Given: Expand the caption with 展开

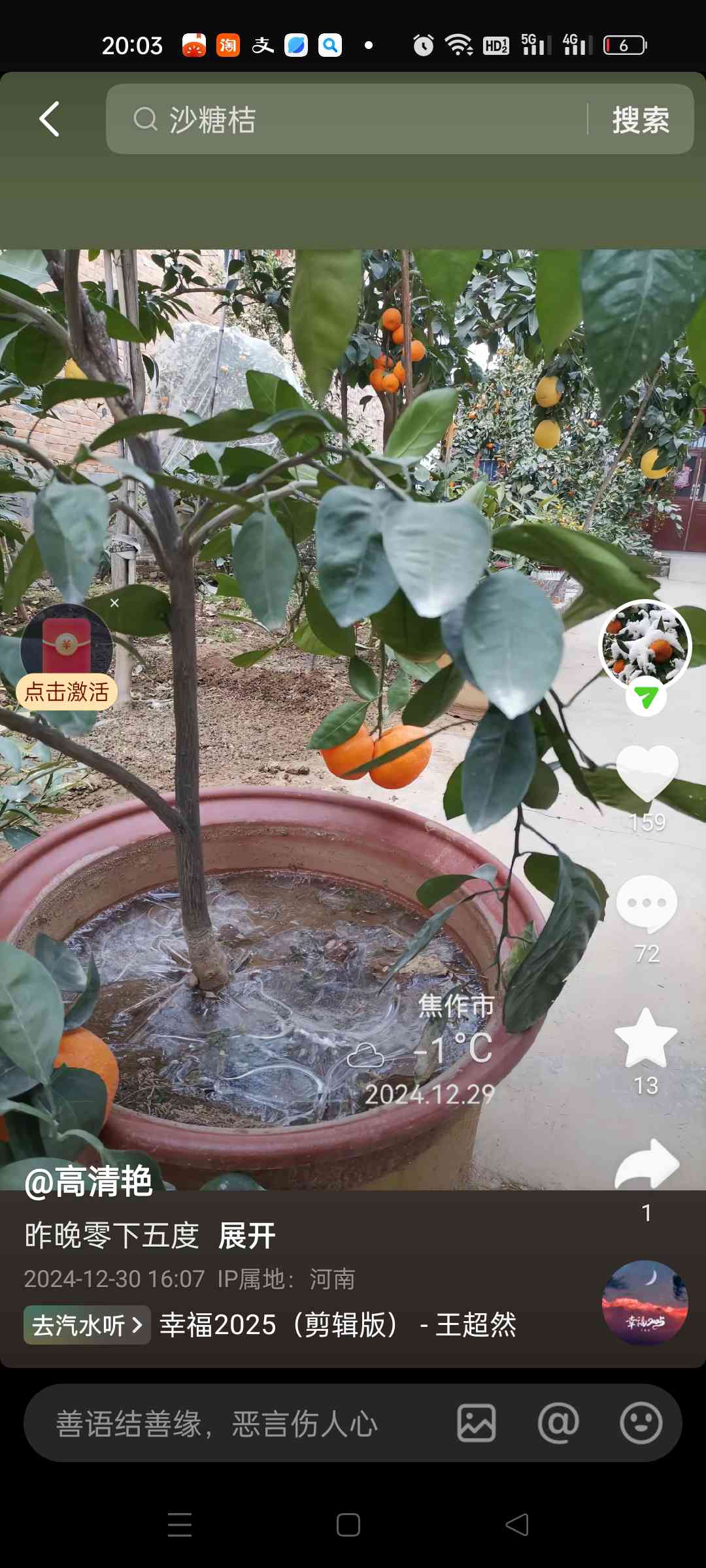Looking at the screenshot, I should (x=247, y=1236).
